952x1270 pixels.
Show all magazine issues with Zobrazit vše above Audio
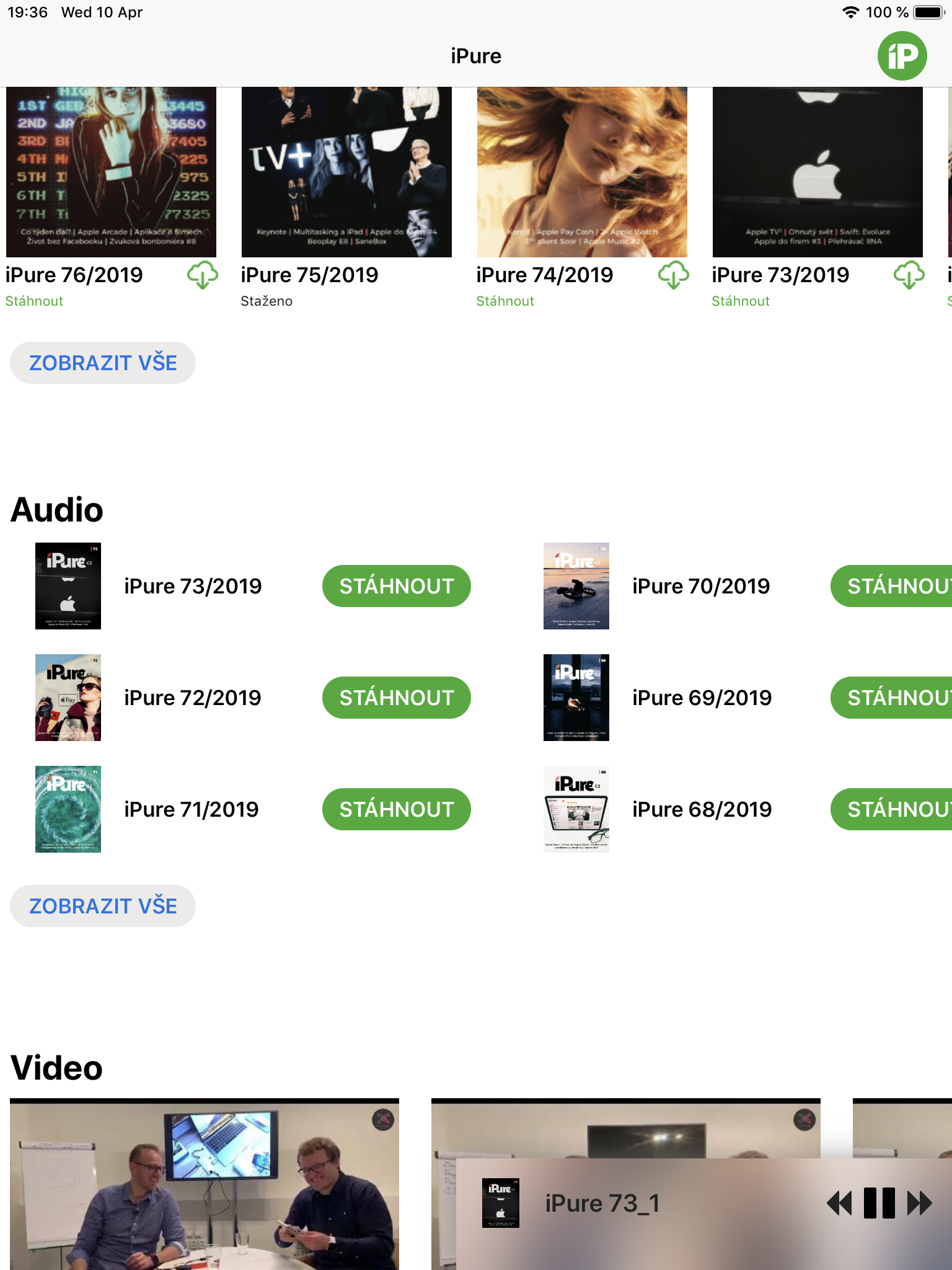click(103, 363)
